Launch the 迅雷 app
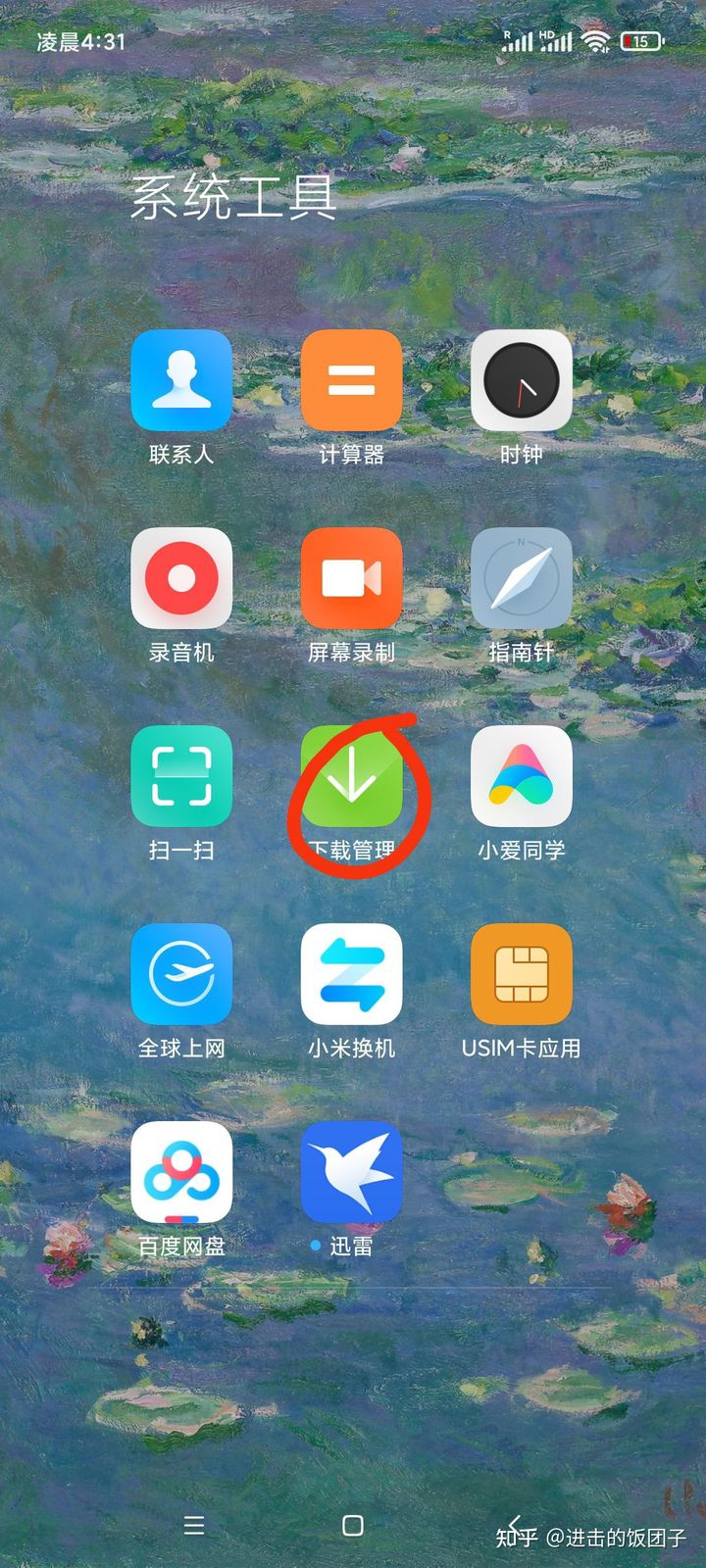This screenshot has height=1568, width=706. click(351, 1172)
